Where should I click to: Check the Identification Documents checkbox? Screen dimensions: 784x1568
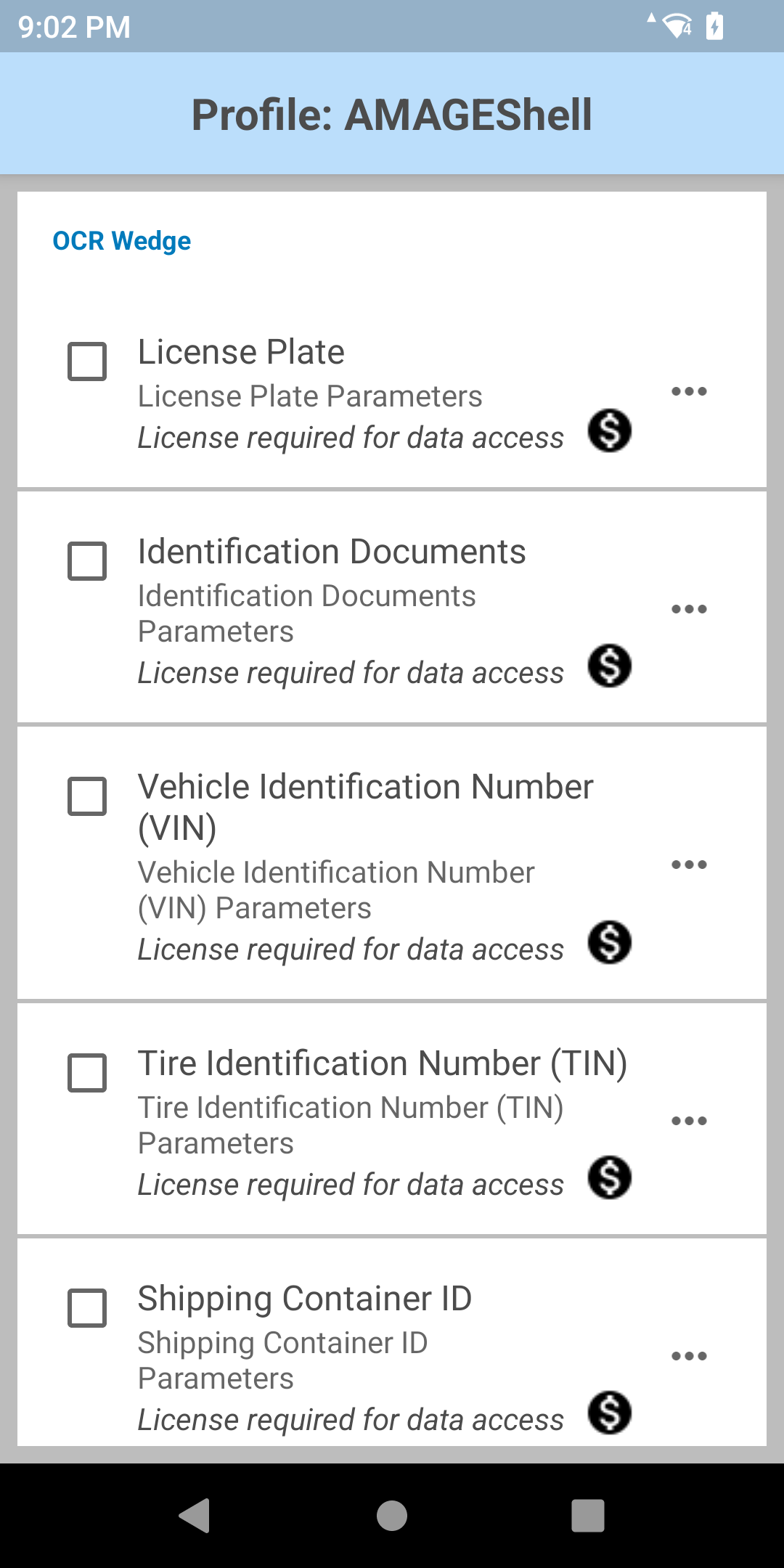[87, 561]
